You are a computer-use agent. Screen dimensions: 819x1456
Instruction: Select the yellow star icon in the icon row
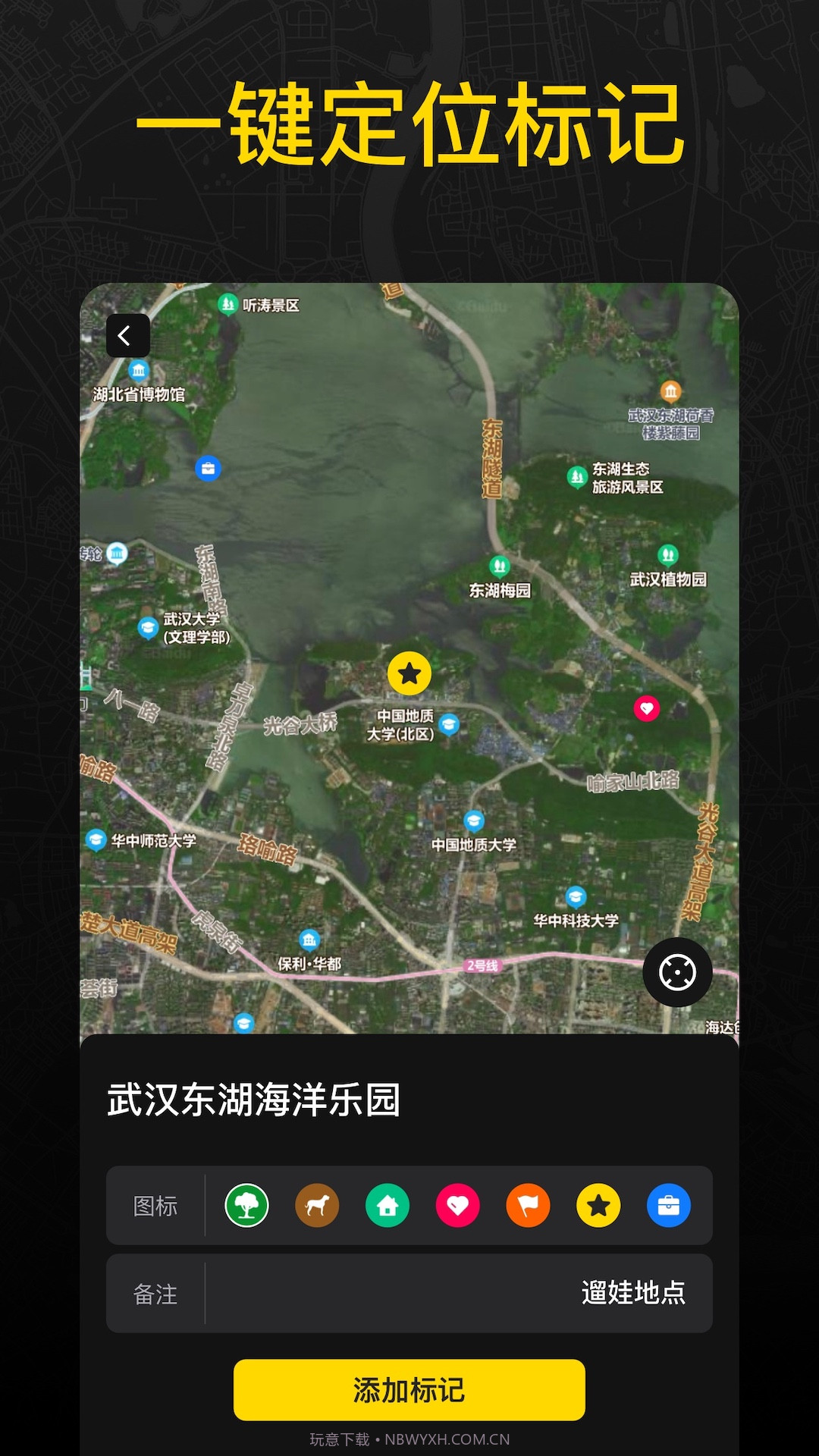[599, 1206]
